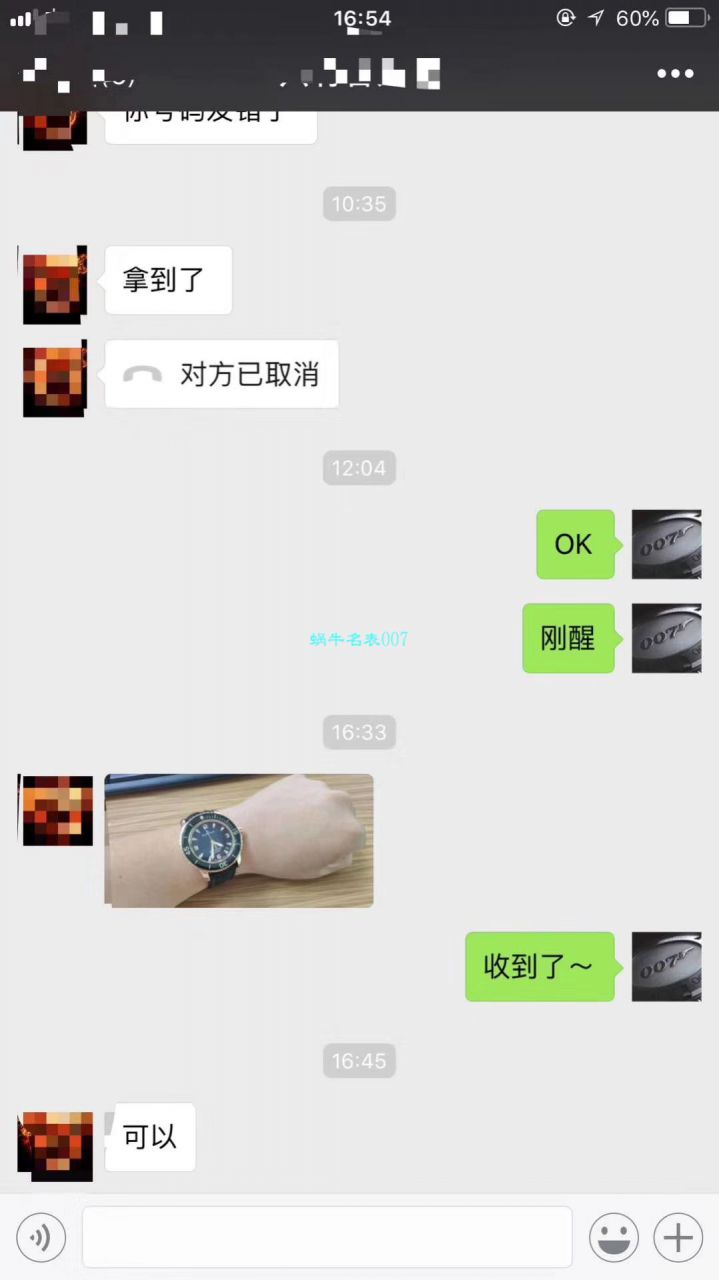Tap the cancelled call message 对方已取消
The height and width of the screenshot is (1280, 719).
point(222,375)
